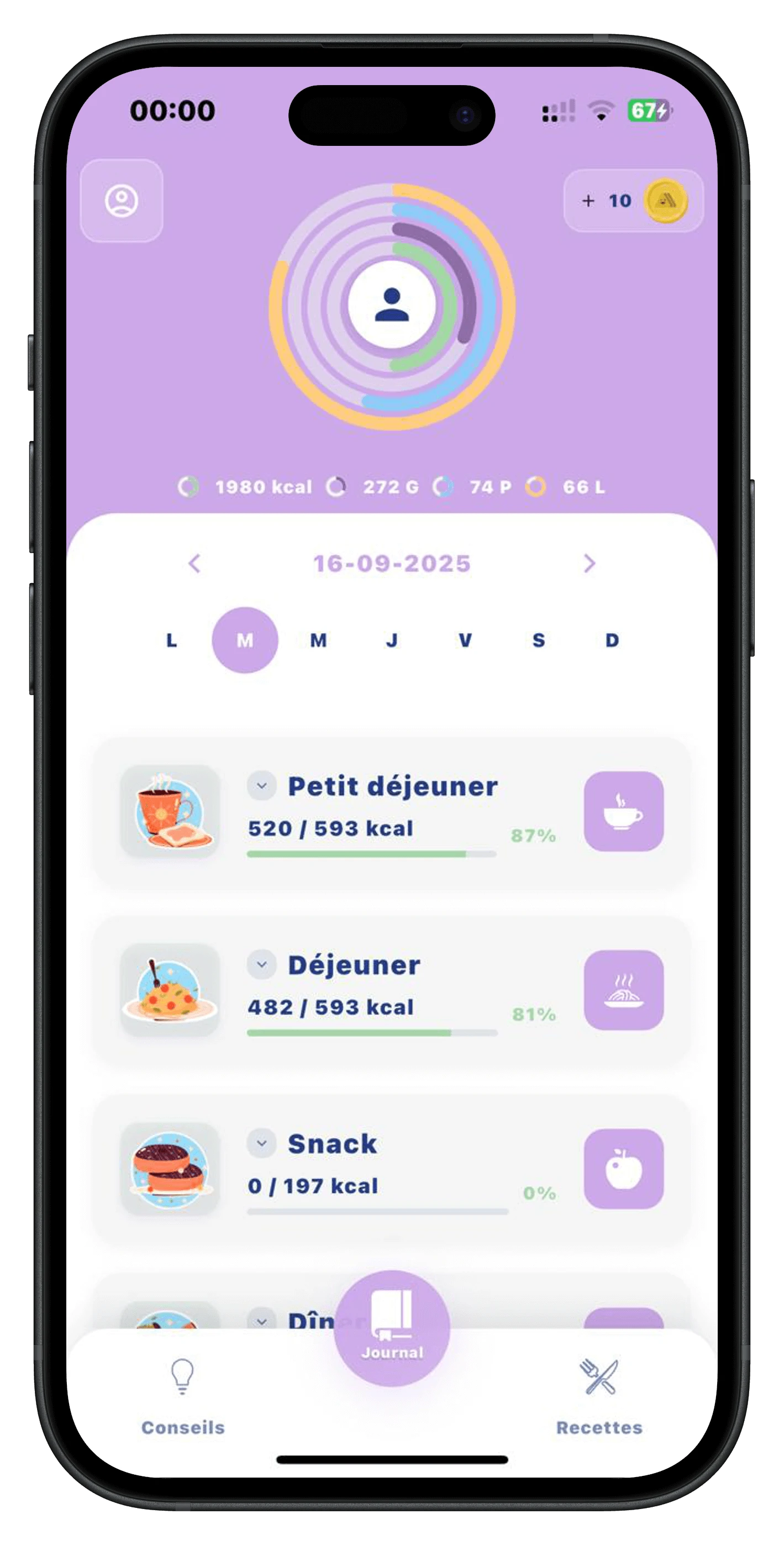Image resolution: width=784 pixels, height=1545 pixels.
Task: Add food with Petit déjeuner cup button
Action: (623, 811)
